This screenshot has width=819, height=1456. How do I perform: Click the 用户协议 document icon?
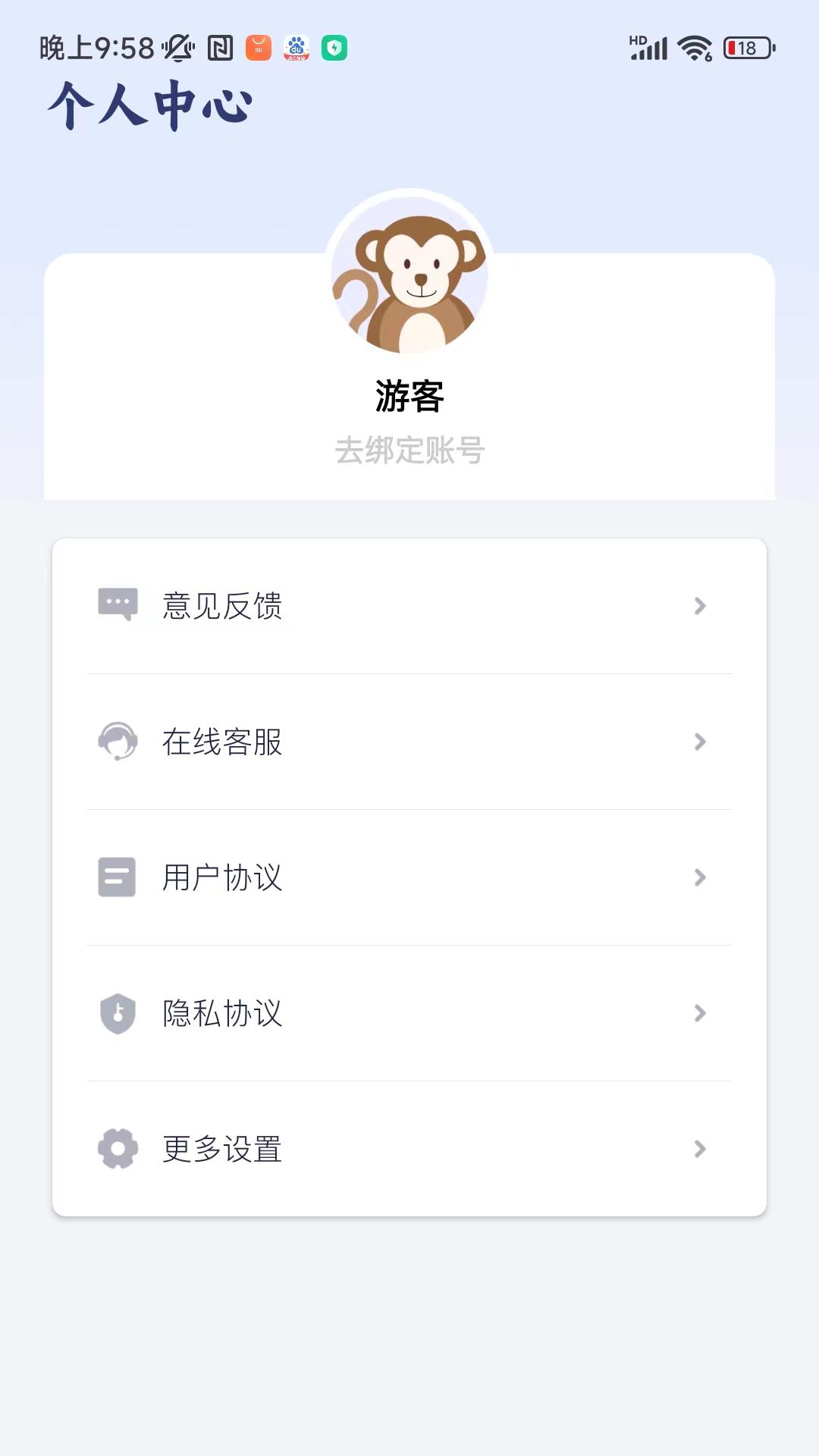116,877
